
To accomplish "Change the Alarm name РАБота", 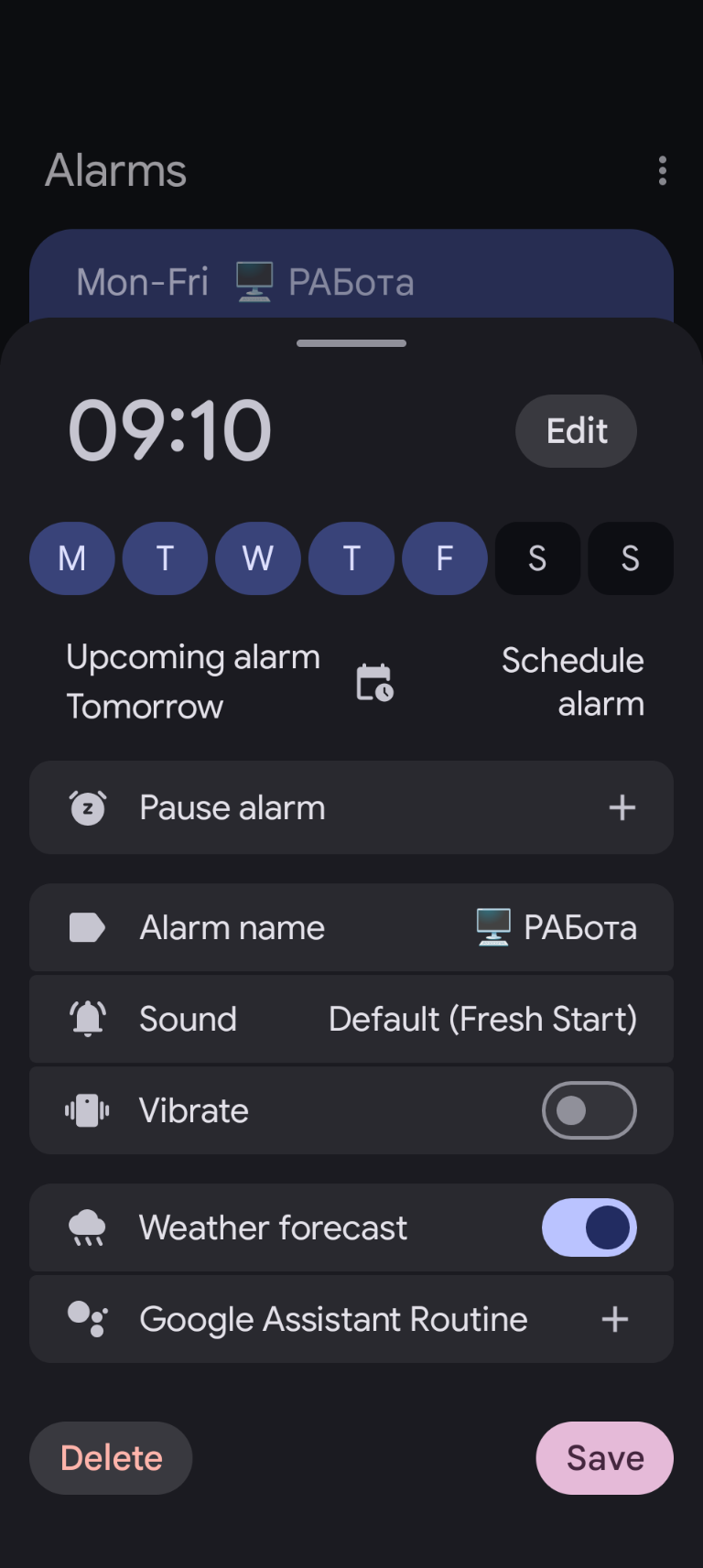I will 351,927.
